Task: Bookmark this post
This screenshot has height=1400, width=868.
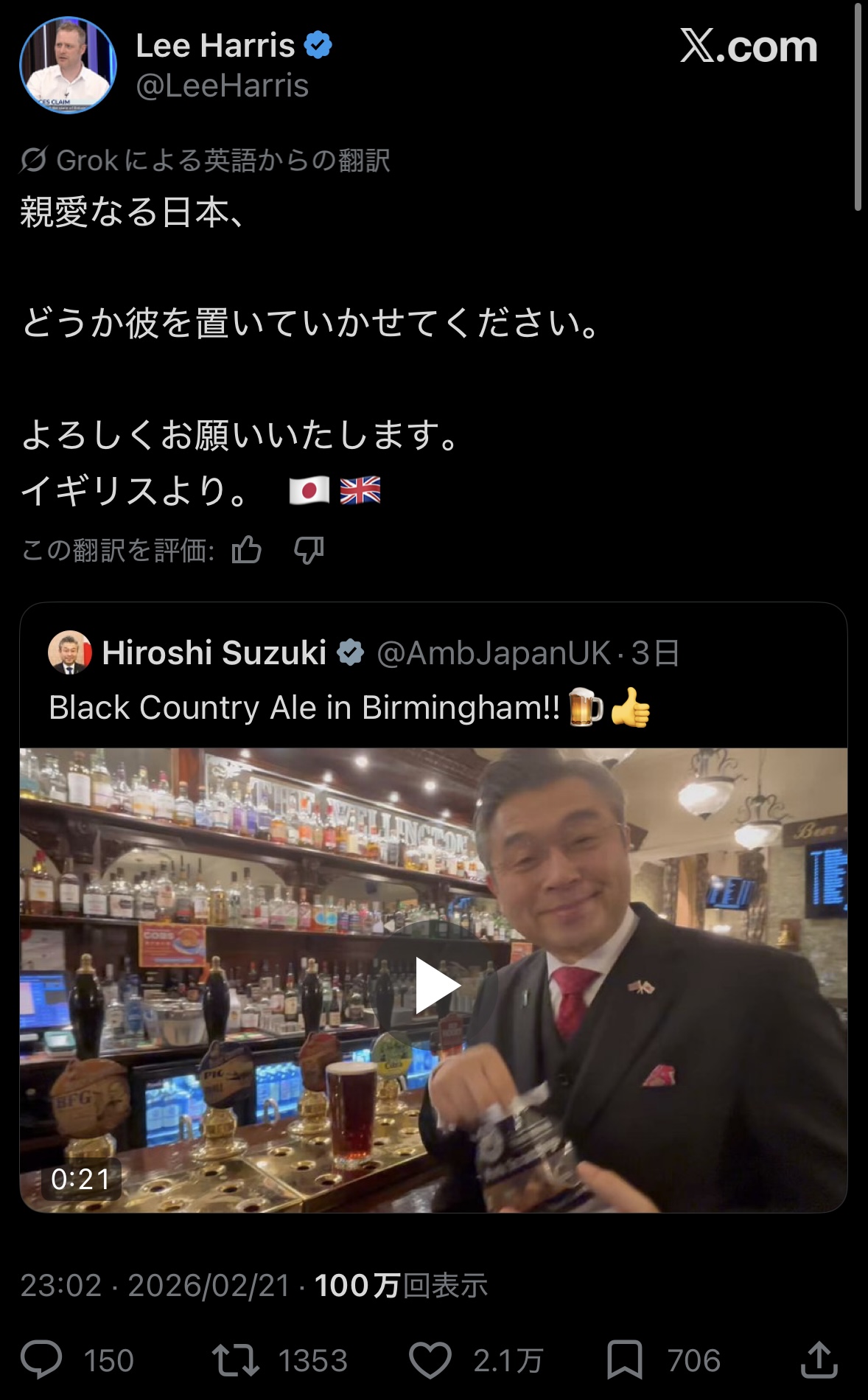Action: click(x=624, y=1359)
